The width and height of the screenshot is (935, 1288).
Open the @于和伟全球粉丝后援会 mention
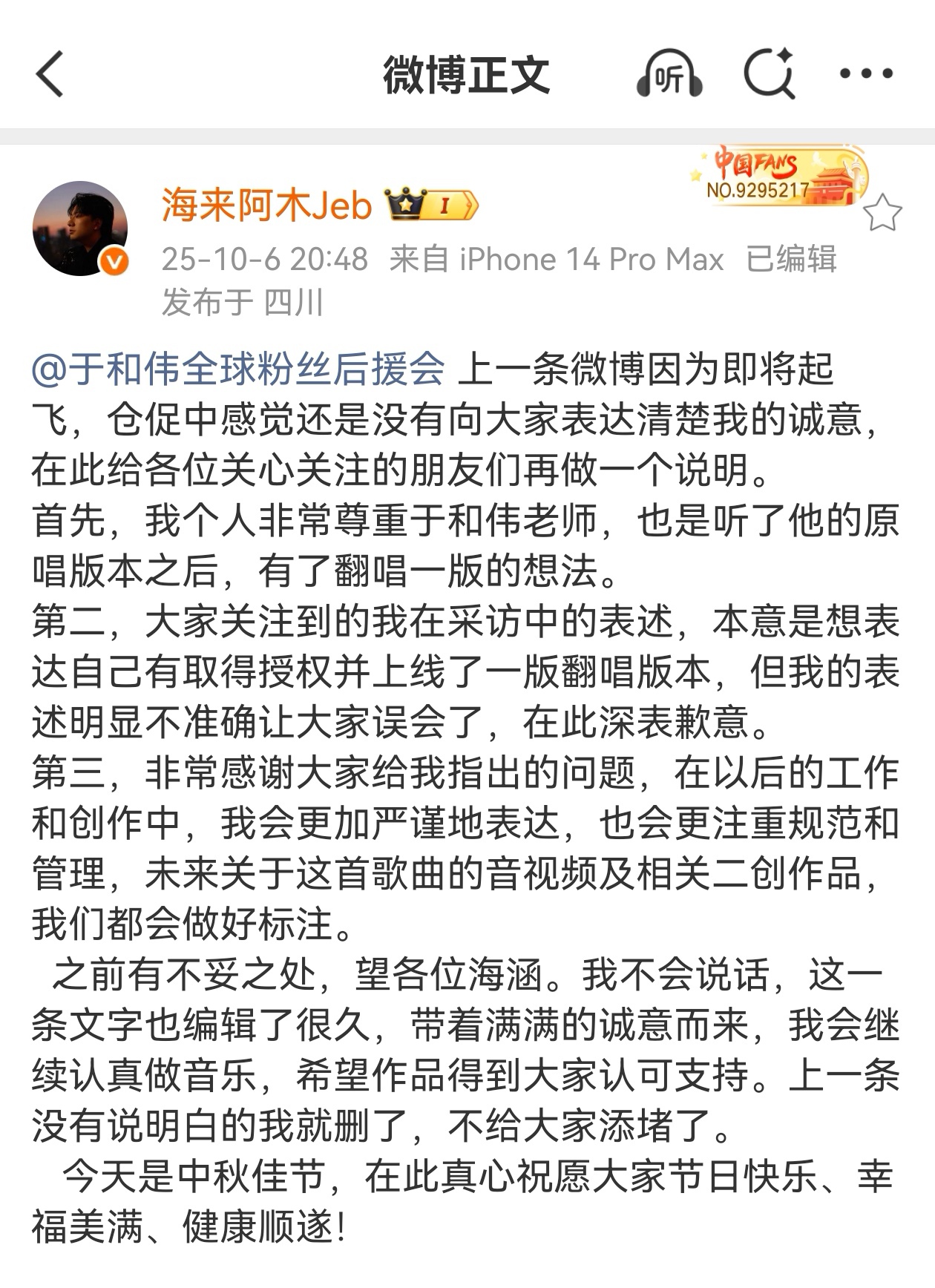(239, 369)
